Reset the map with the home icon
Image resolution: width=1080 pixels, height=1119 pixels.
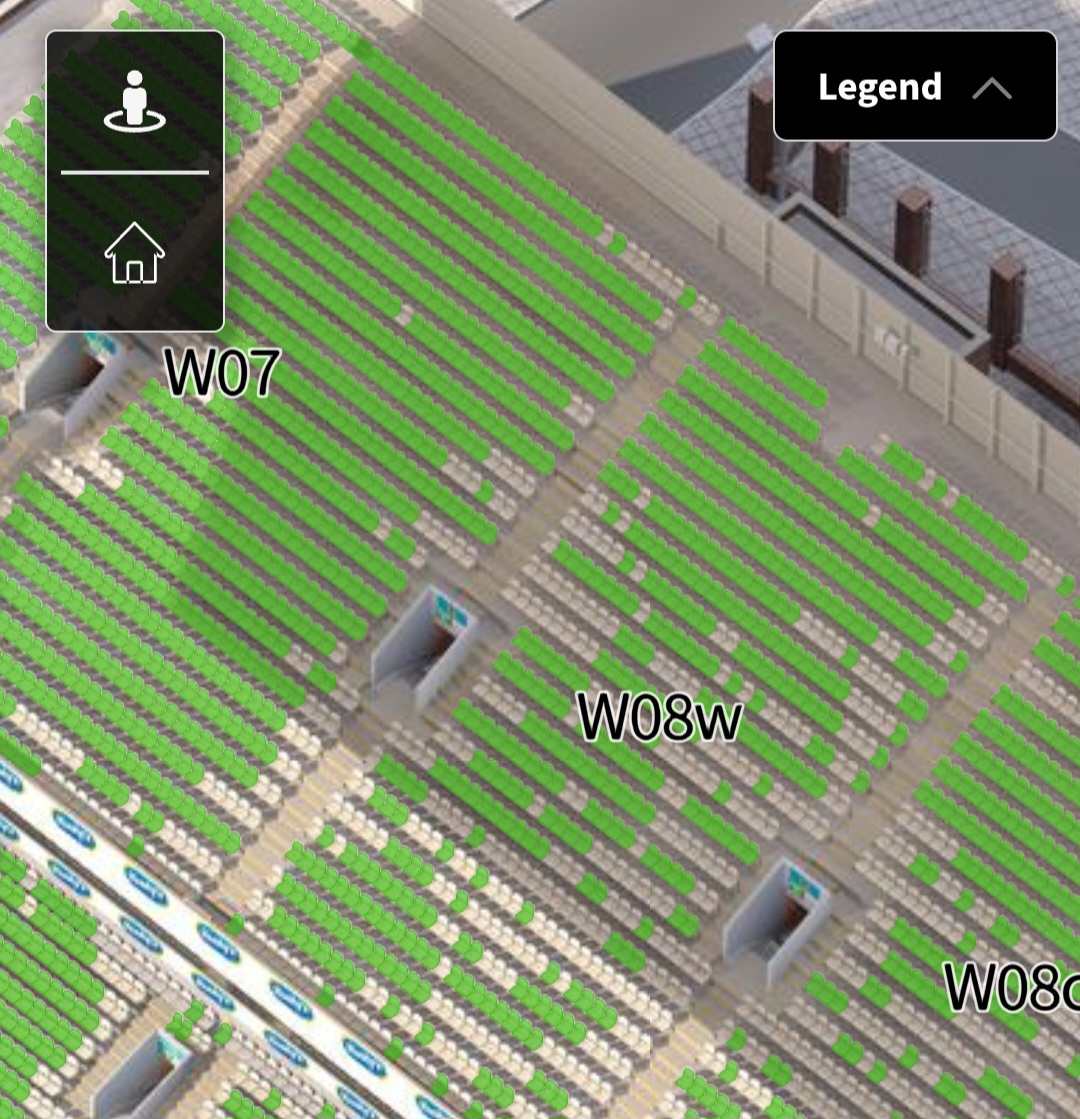click(x=135, y=253)
